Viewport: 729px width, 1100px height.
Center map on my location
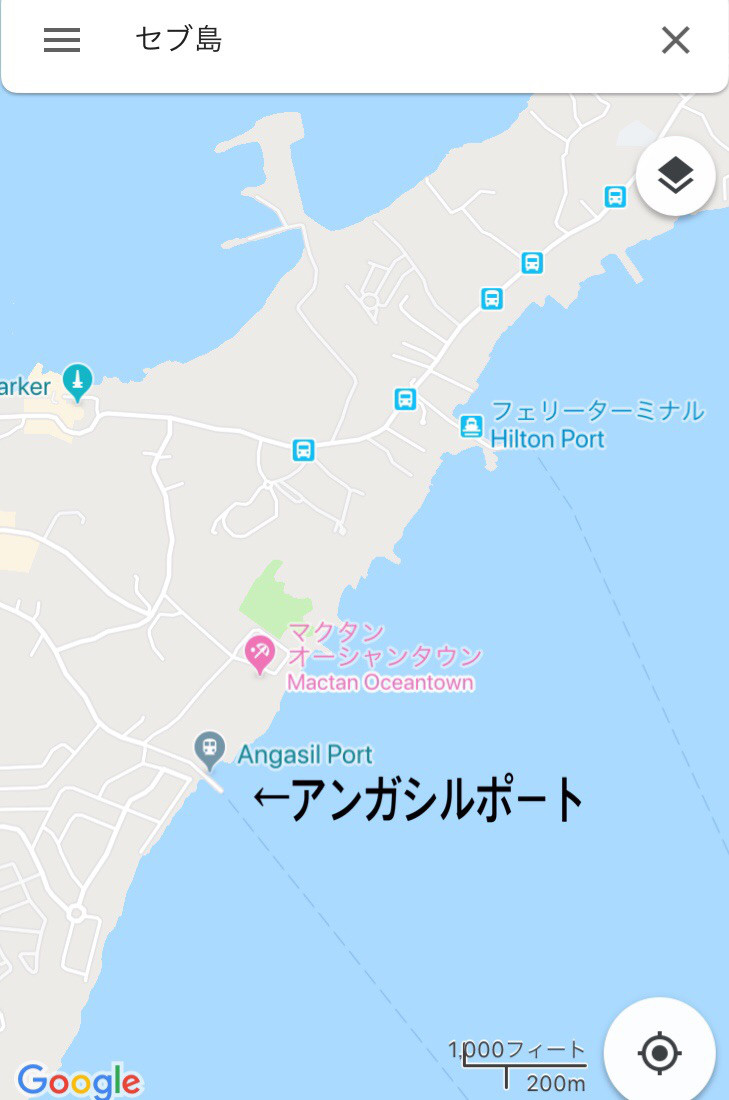(x=659, y=1052)
